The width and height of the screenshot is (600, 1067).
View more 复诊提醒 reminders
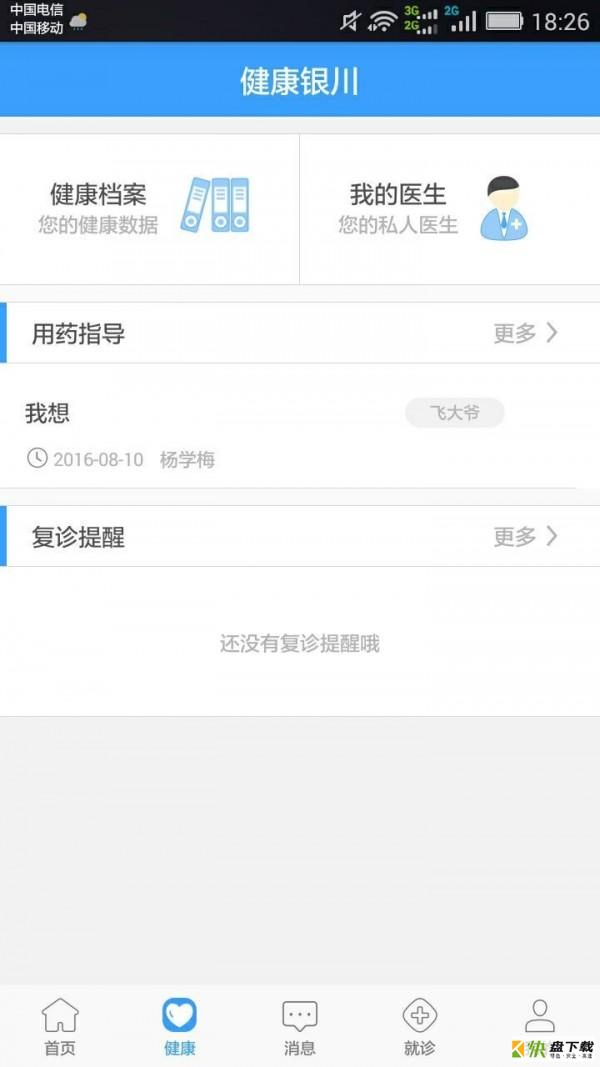[x=526, y=537]
